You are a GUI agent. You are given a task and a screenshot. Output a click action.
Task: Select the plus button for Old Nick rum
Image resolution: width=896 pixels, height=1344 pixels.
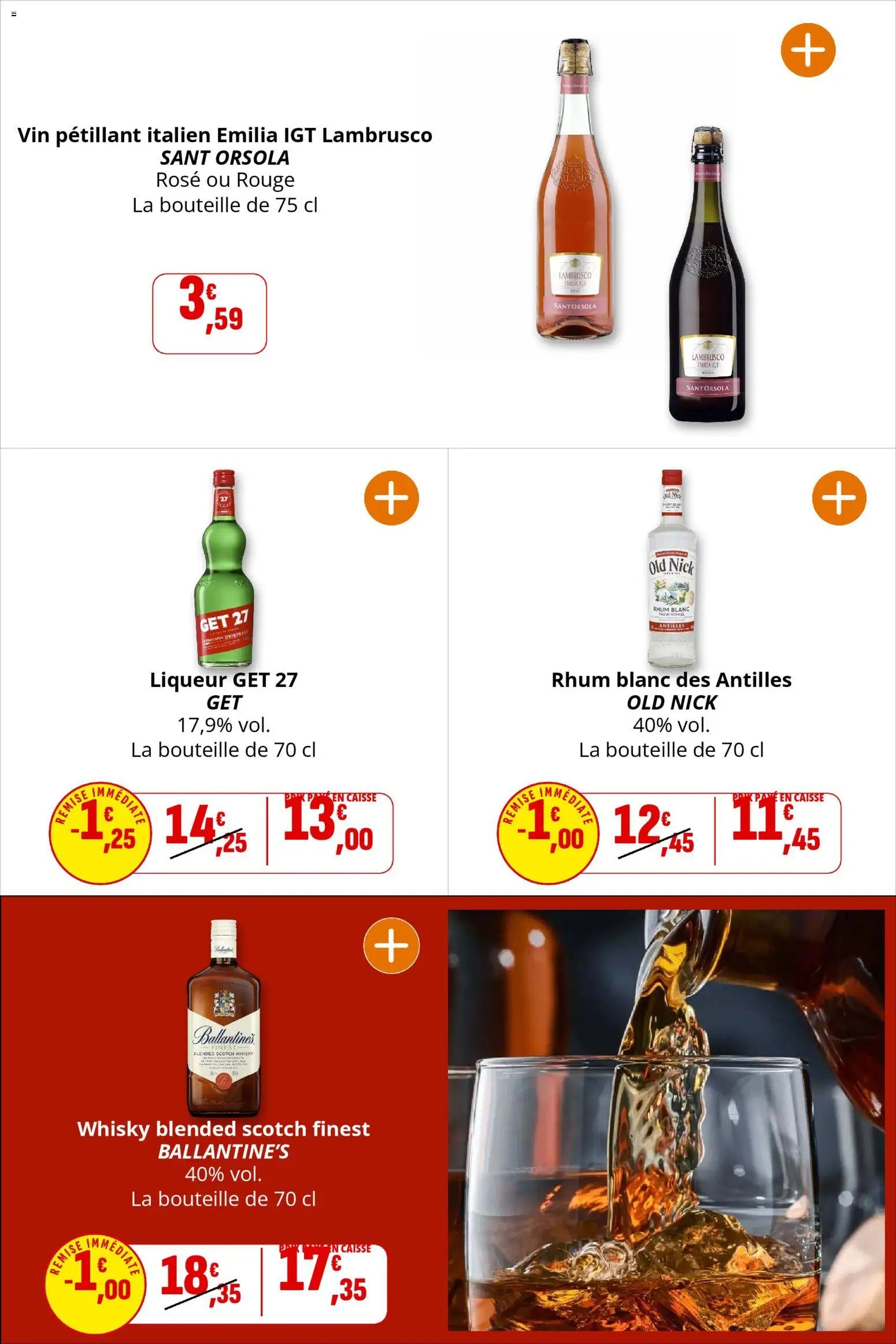pyautogui.click(x=839, y=498)
